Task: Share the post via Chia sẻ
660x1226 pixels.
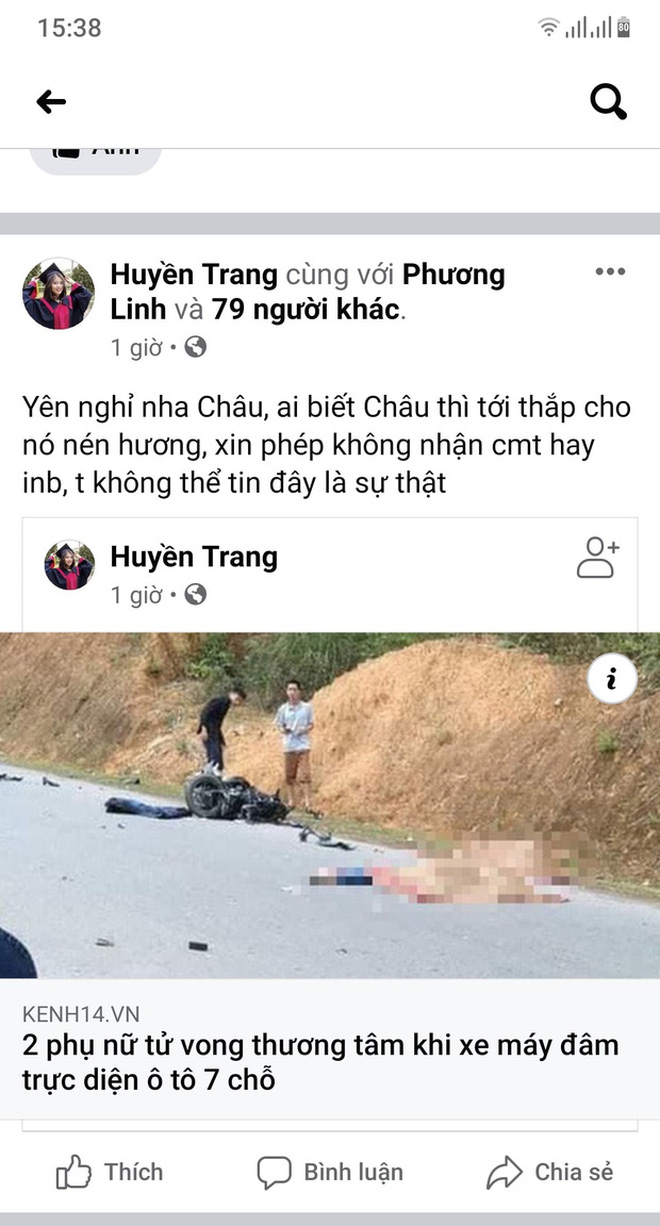Action: point(549,1172)
